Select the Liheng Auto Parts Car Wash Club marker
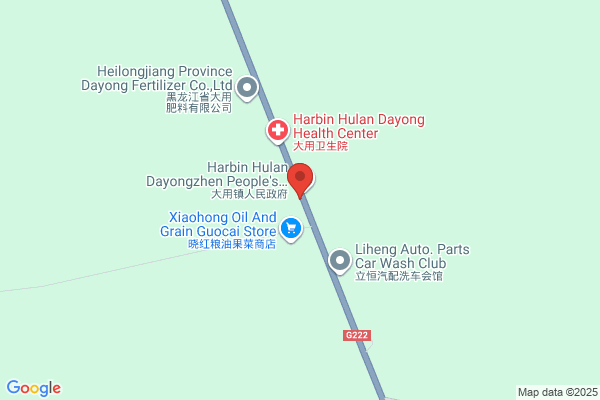Viewport: 600px width, 400px height. (x=340, y=261)
